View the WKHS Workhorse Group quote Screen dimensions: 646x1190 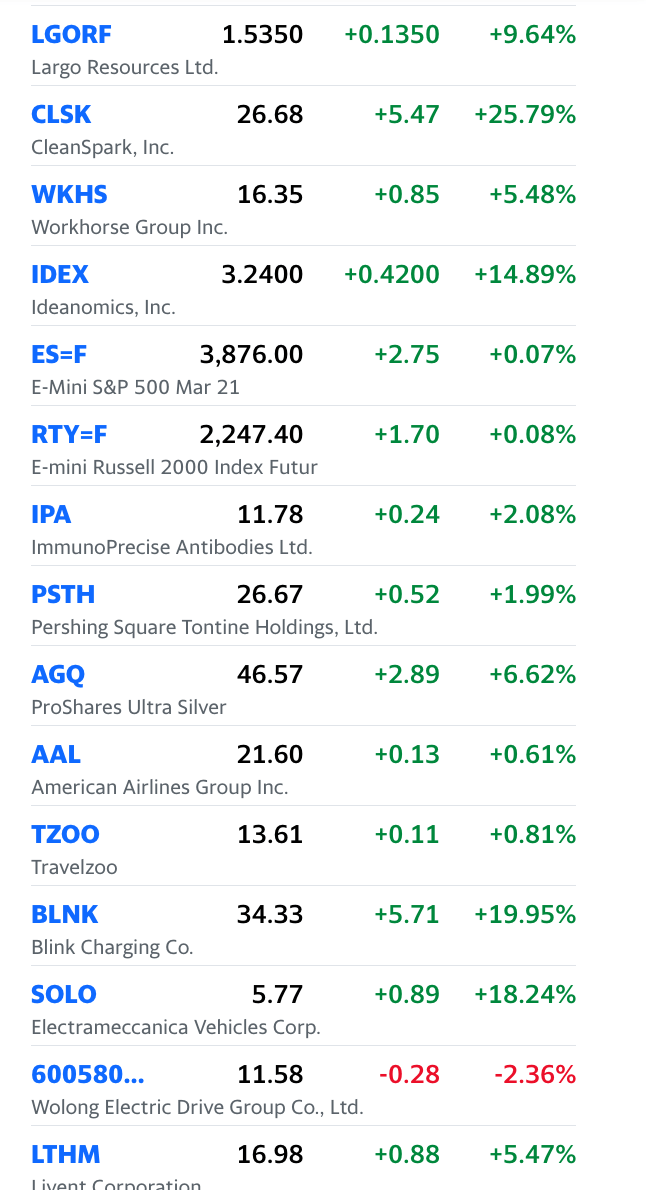point(303,206)
